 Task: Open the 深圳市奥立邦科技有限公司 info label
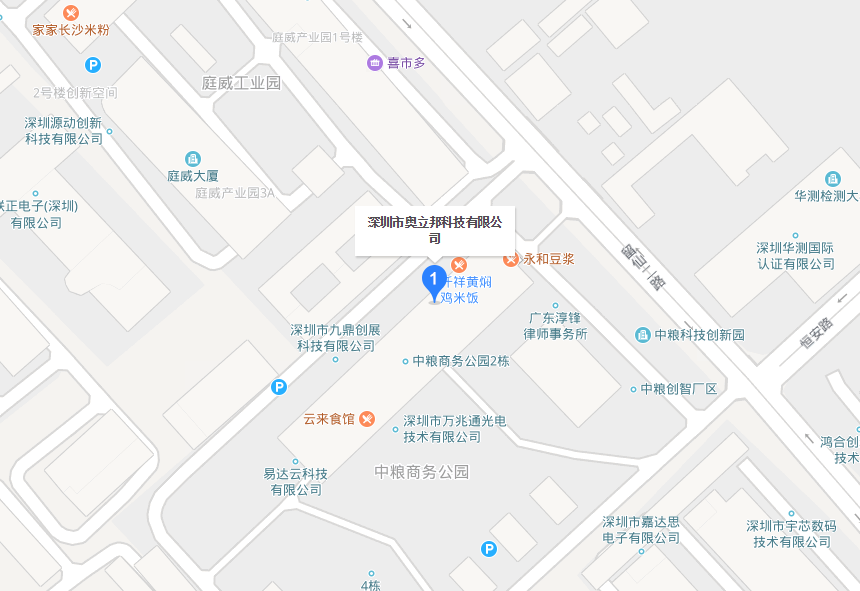point(434,230)
